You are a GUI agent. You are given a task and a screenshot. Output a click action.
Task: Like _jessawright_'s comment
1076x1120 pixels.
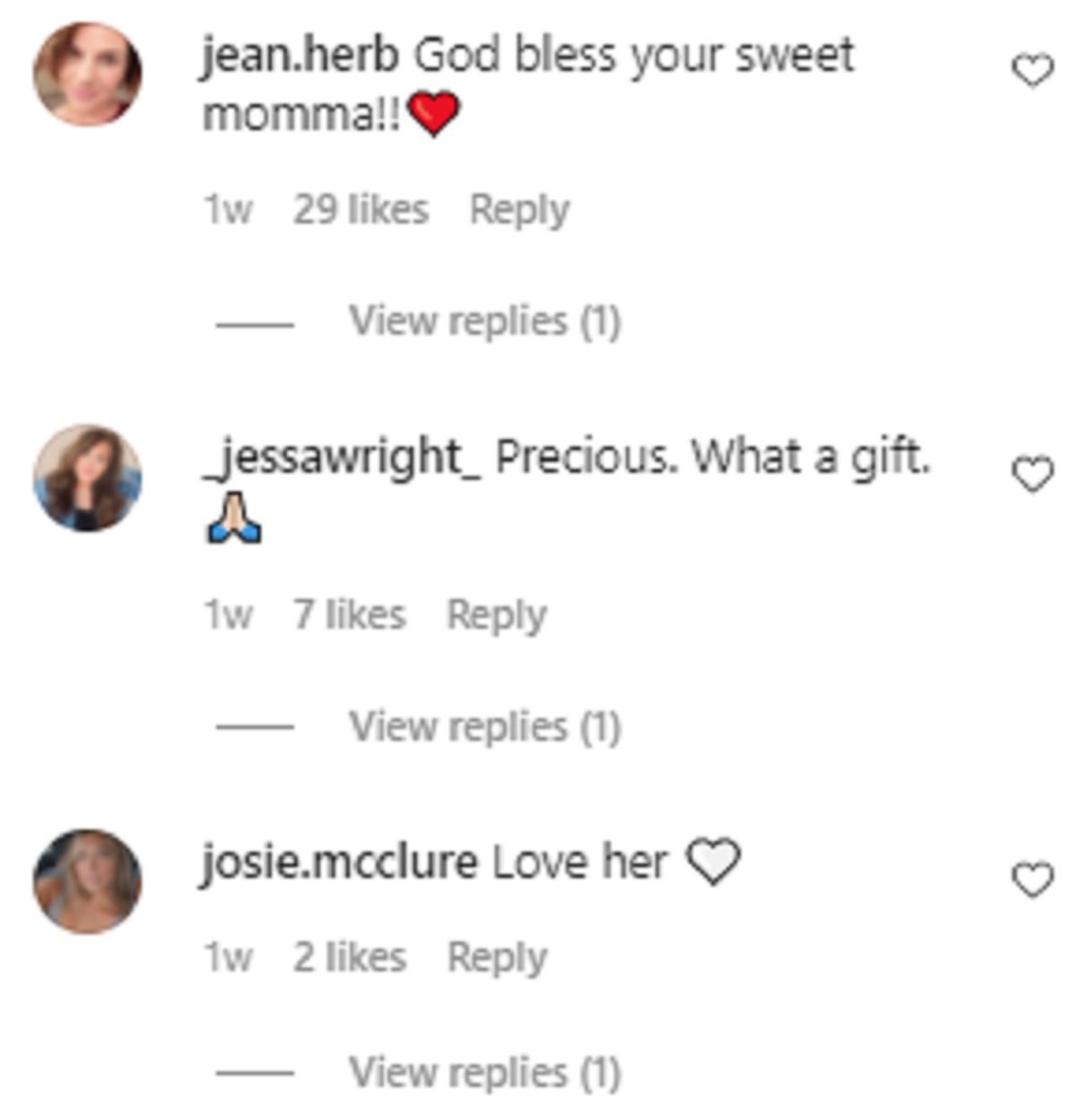(1032, 474)
